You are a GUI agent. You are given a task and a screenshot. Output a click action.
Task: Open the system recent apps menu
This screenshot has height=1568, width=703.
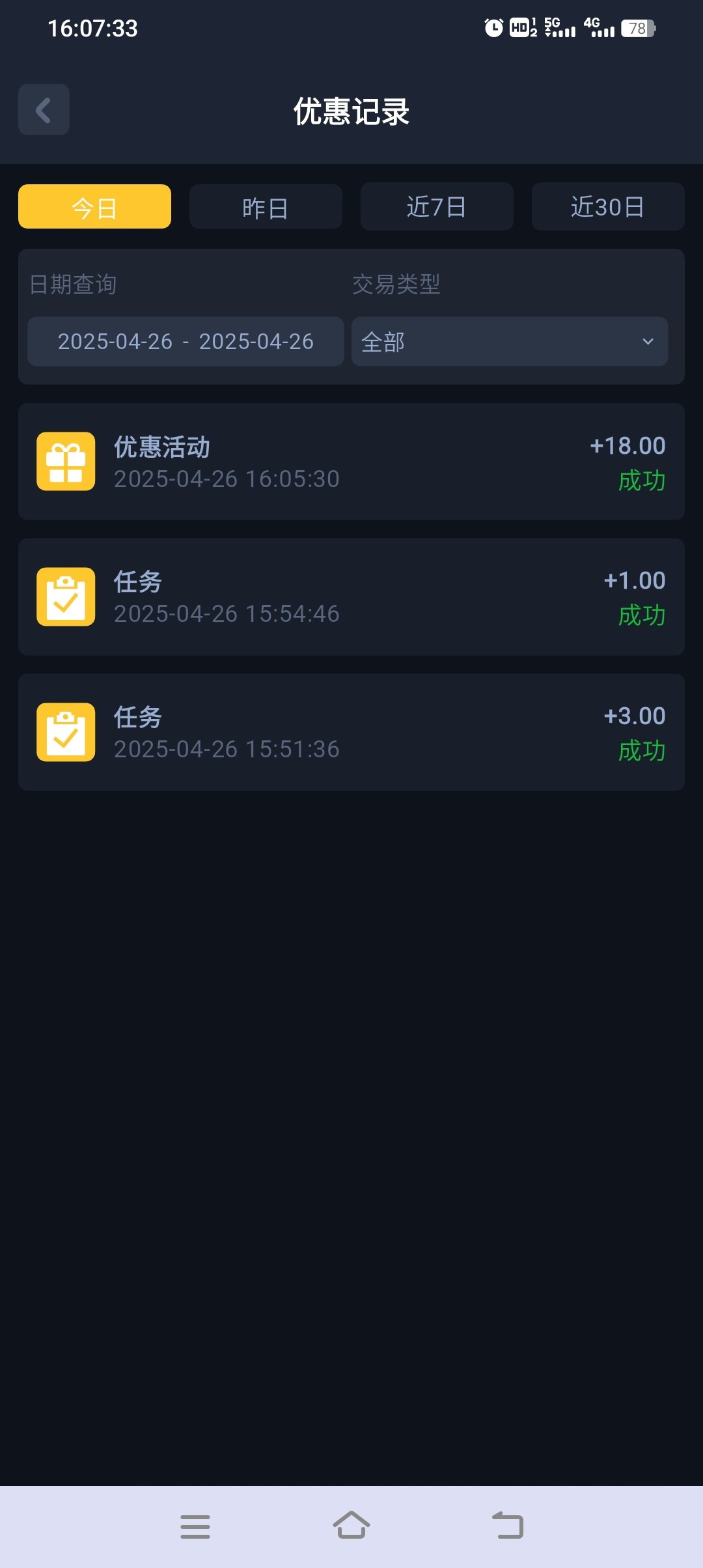coord(195,1526)
